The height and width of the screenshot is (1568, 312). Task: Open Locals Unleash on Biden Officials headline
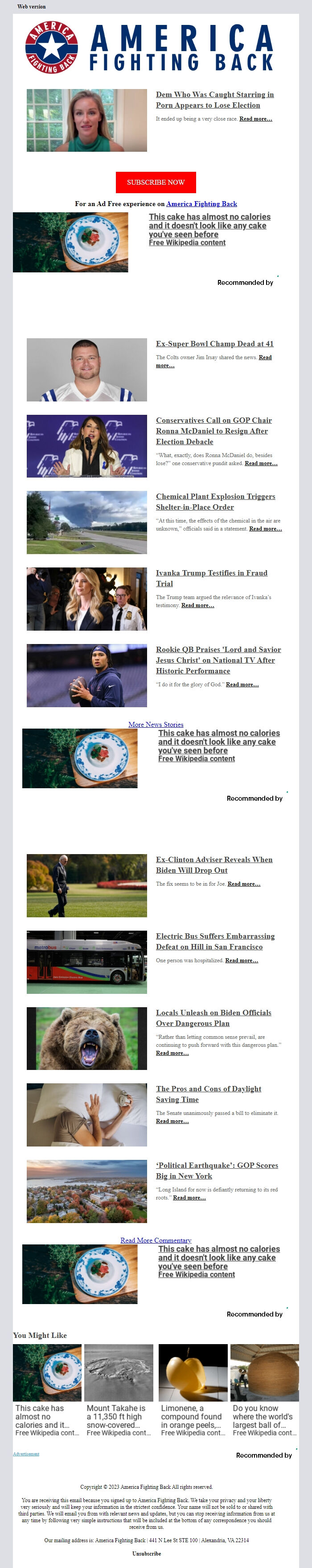tap(213, 1018)
